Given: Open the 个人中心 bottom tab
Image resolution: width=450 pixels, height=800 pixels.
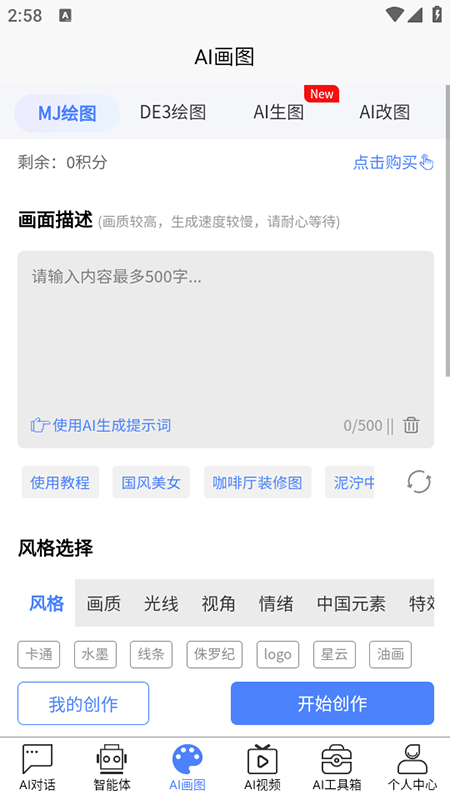Looking at the screenshot, I should pyautogui.click(x=412, y=767).
